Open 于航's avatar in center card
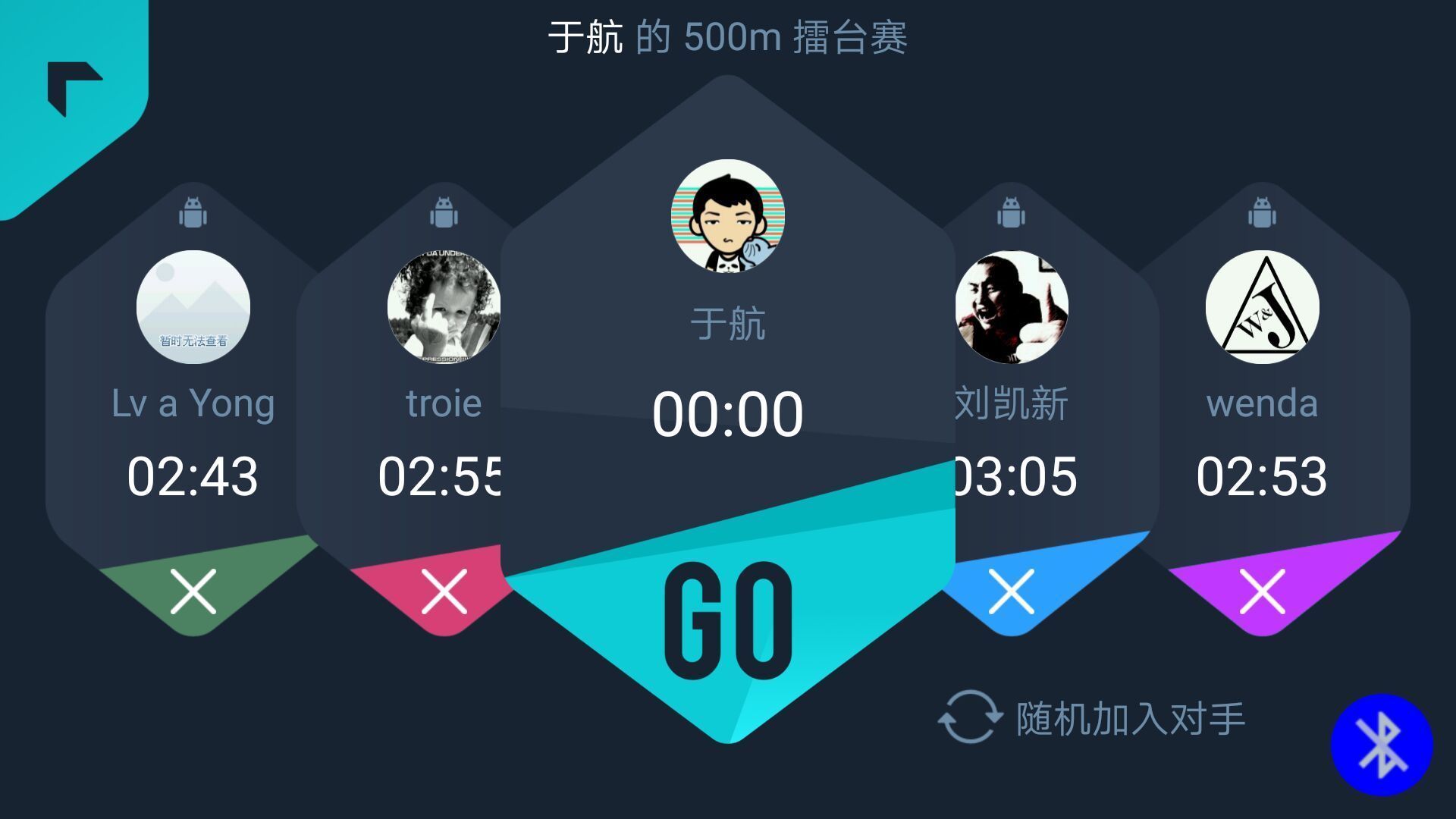The image size is (1456, 819). tap(728, 216)
